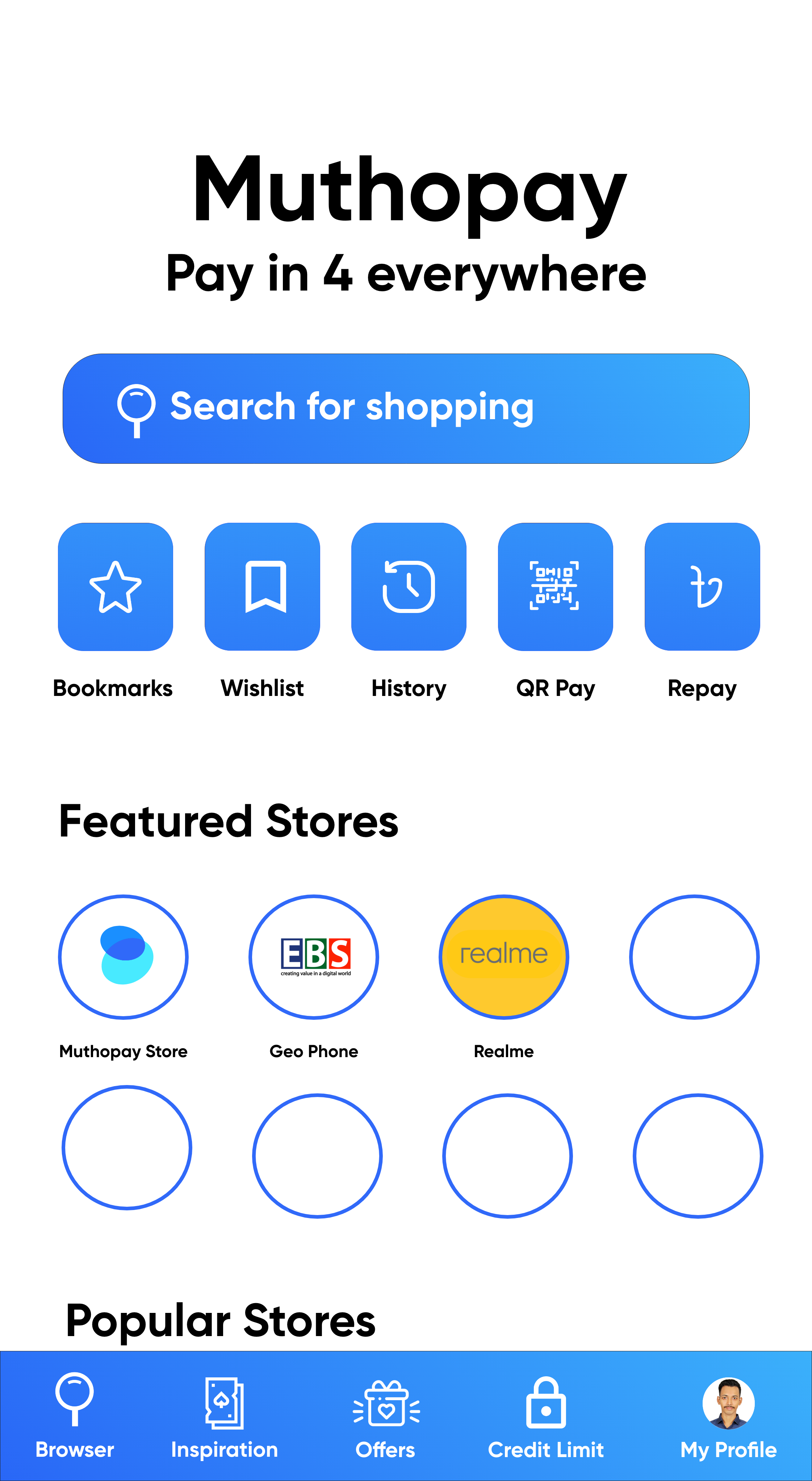
Task: View browsing History
Action: pos(409,587)
